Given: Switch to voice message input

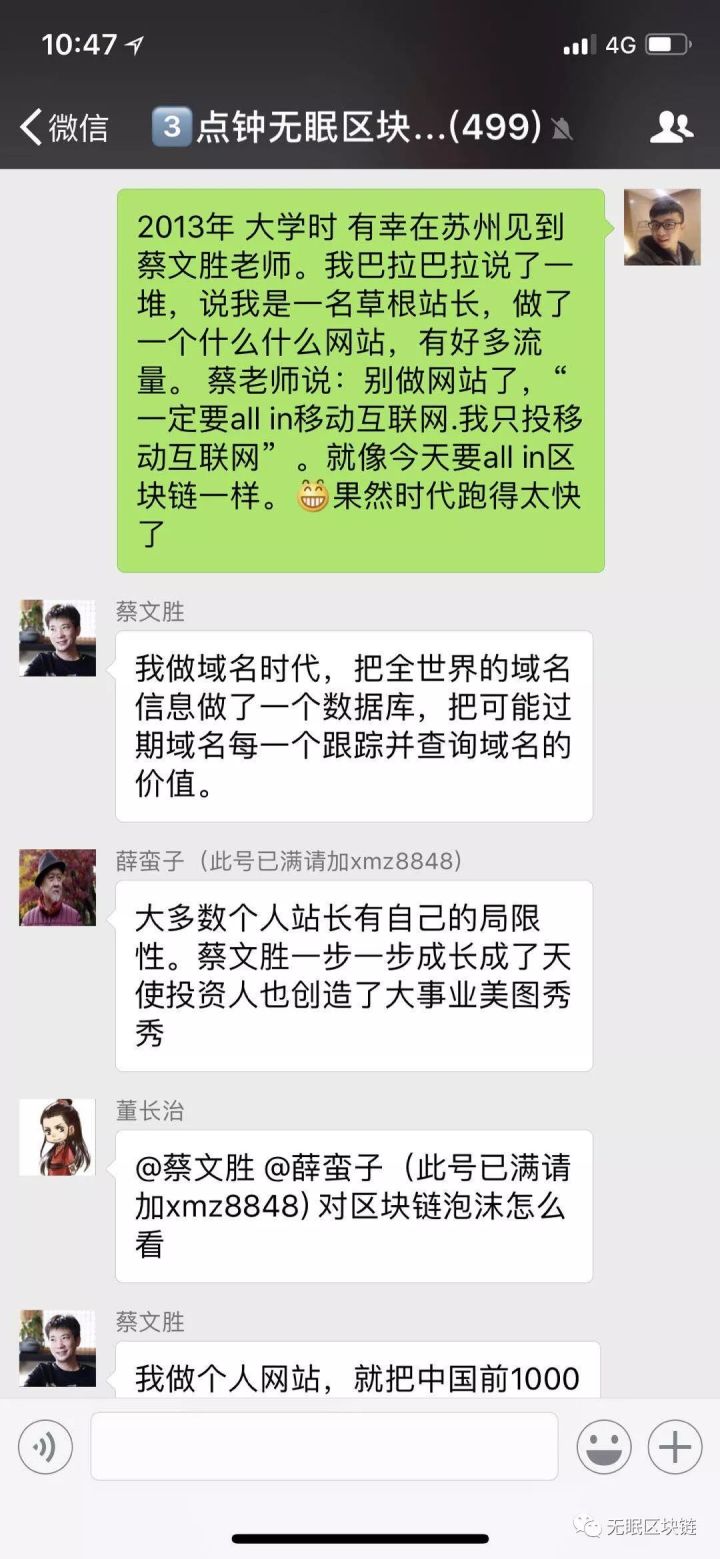Looking at the screenshot, I should click(x=45, y=1447).
